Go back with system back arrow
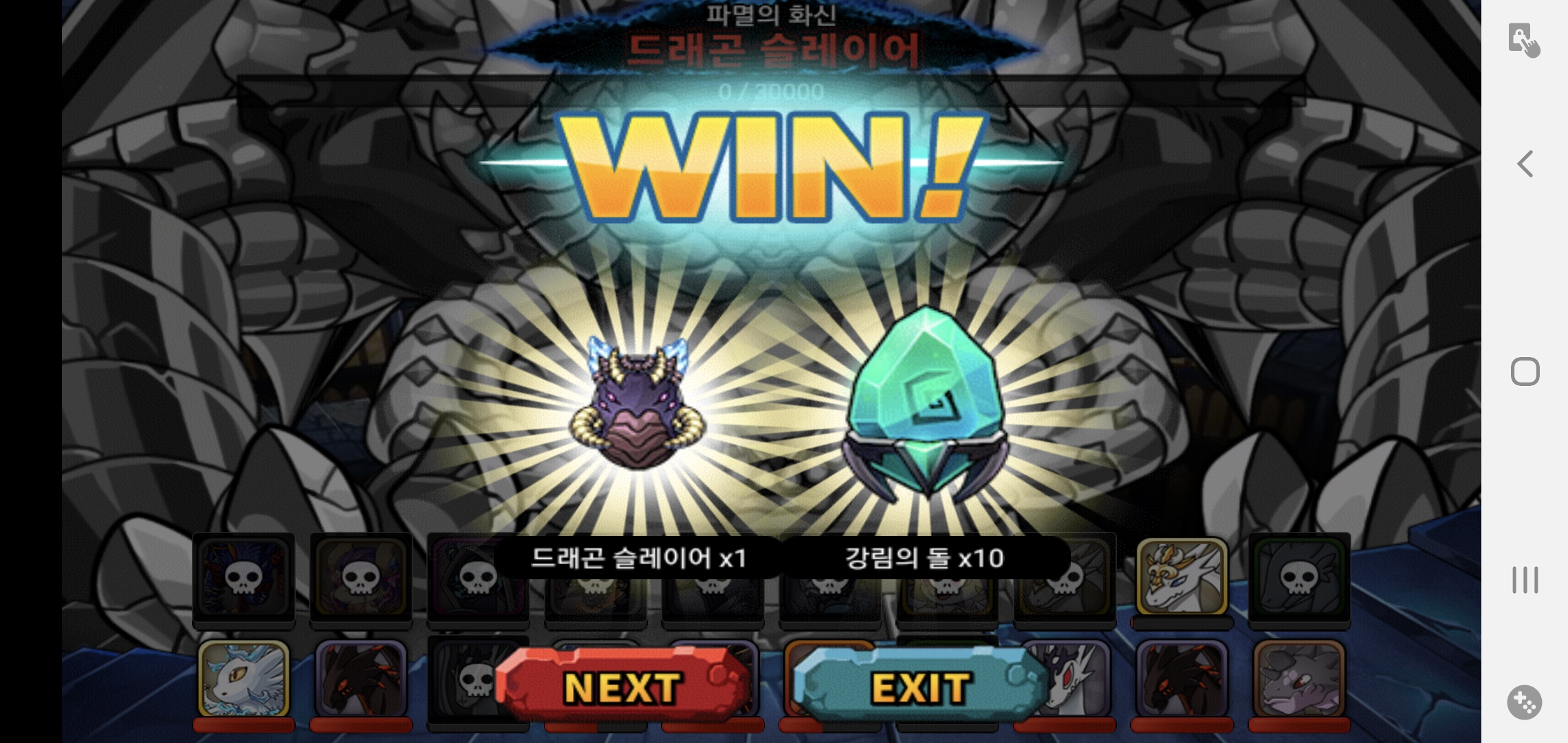The height and width of the screenshot is (743, 1568). tap(1525, 164)
